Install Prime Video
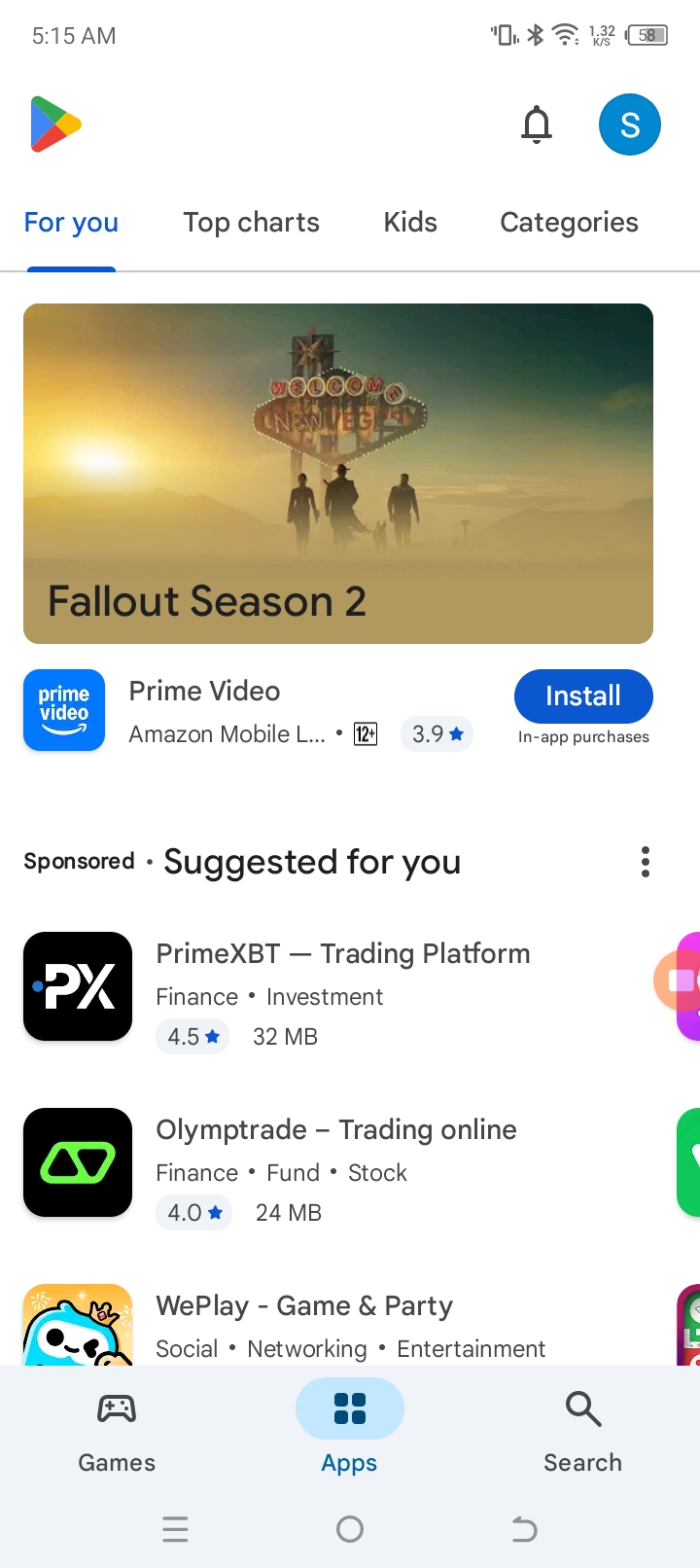Image resolution: width=700 pixels, height=1568 pixels. (582, 695)
